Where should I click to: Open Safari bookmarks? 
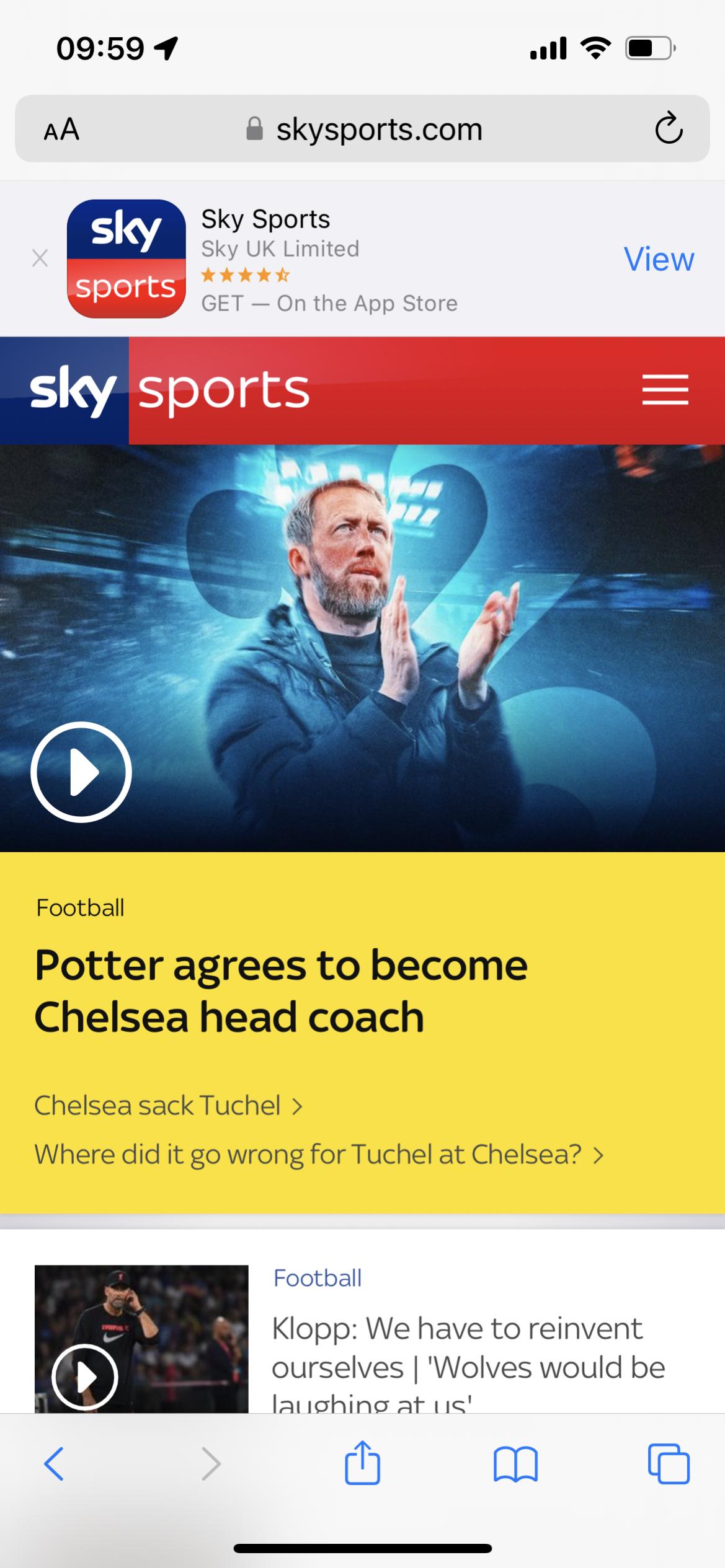[515, 1464]
